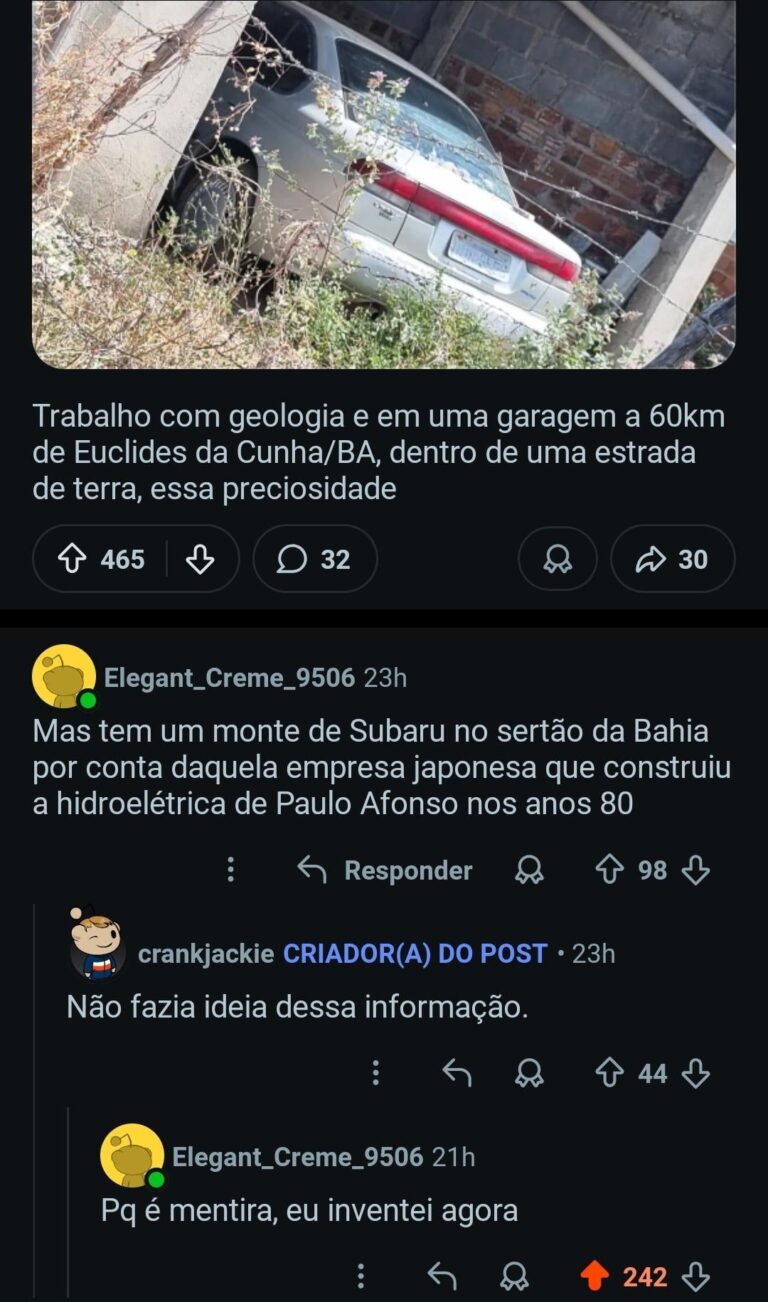This screenshot has height=1302, width=768.
Task: Share the post with 30 shares
Action: 672,559
